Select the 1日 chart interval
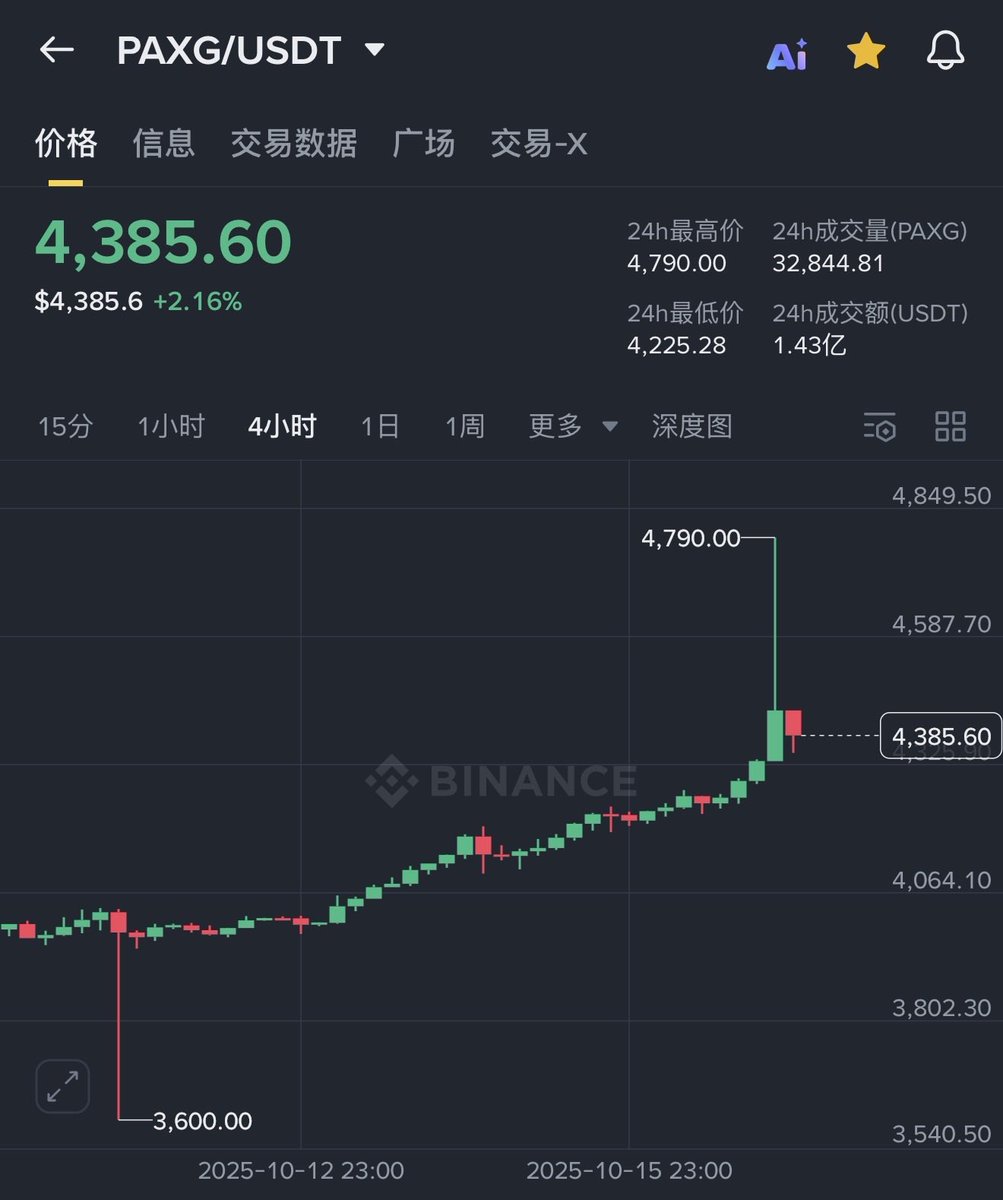 [380, 427]
